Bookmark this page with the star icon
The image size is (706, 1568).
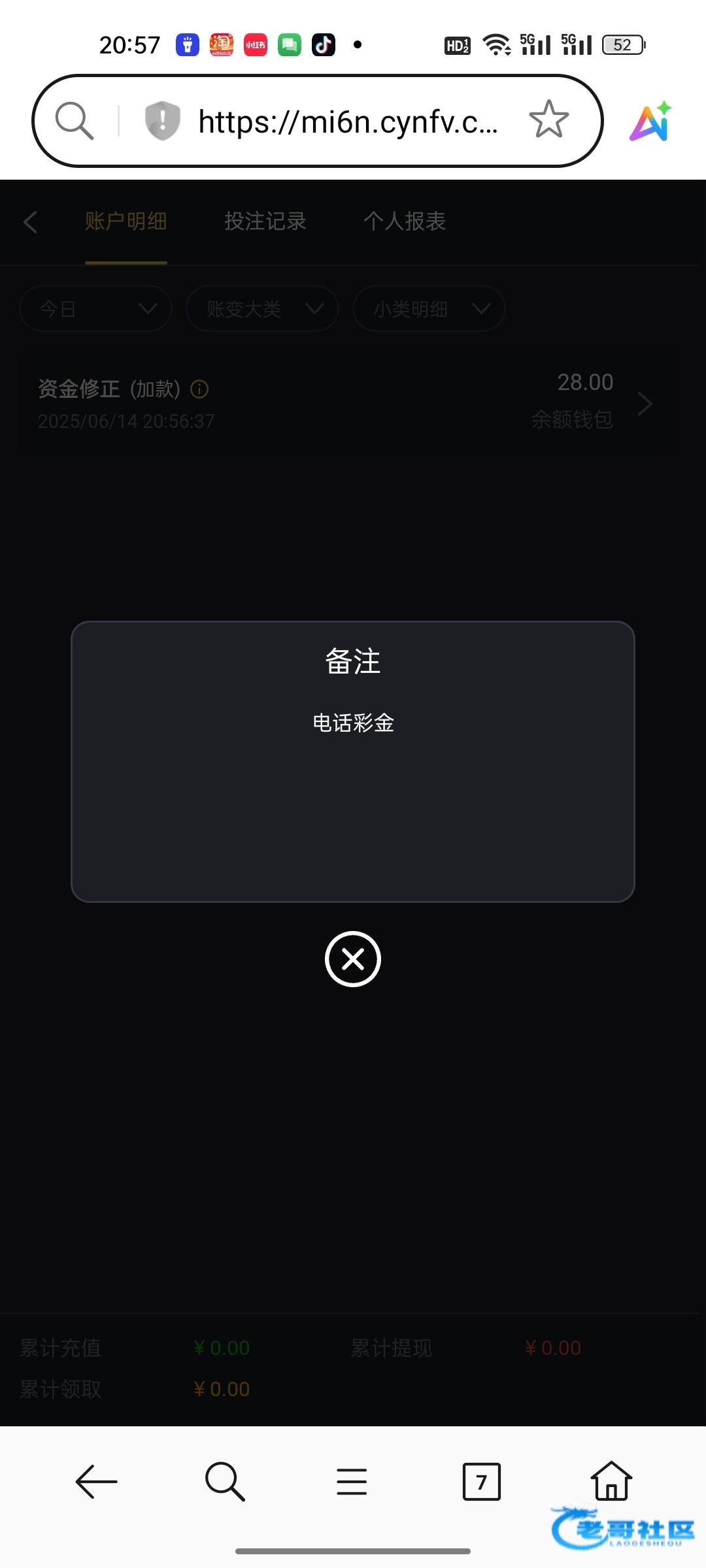pos(548,120)
